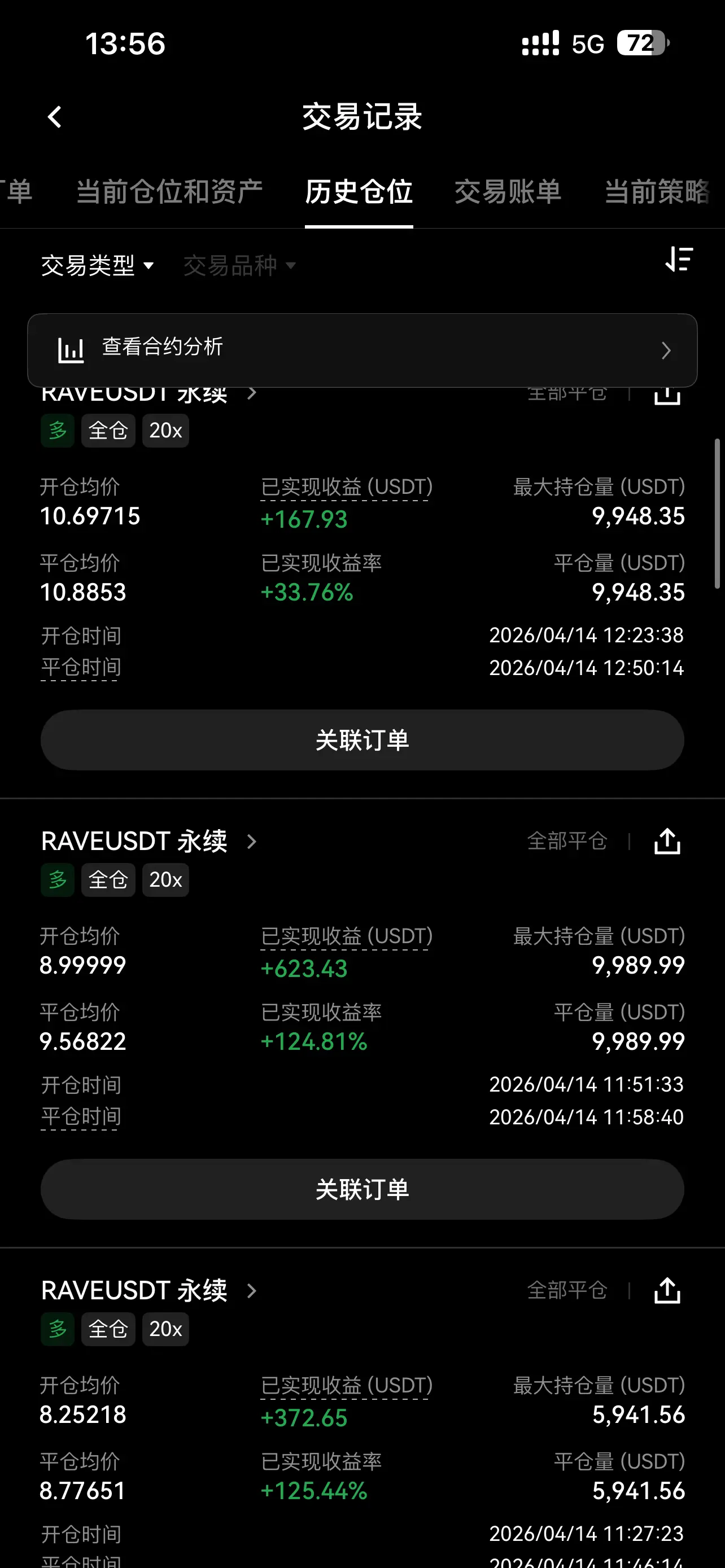Open RAVEUSDT 永续 with +372.65 profit
The width and height of the screenshot is (725, 1568).
pos(149,1290)
